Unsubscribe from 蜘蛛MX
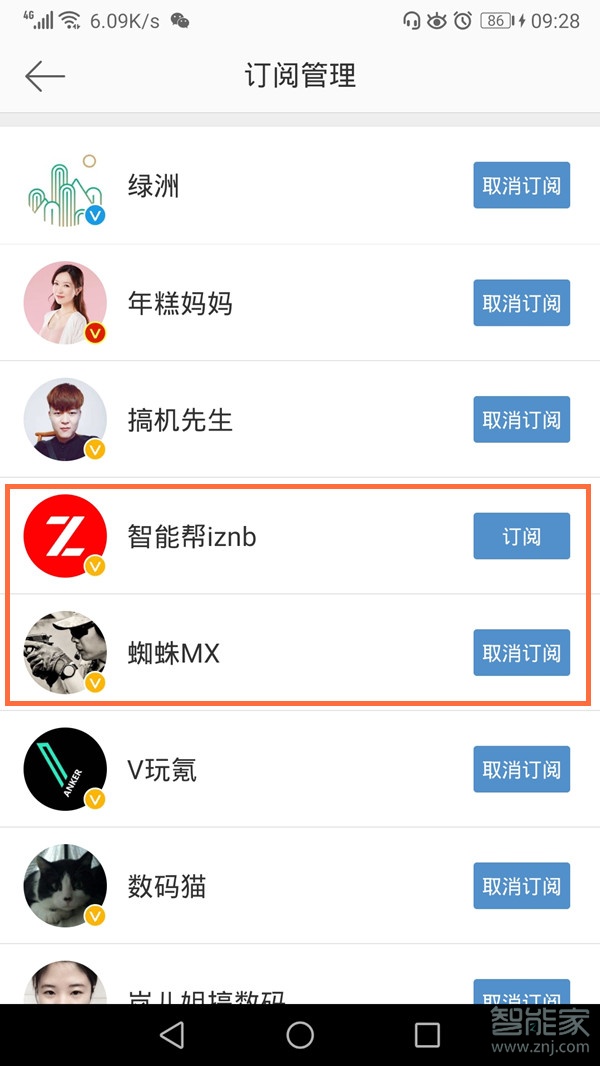The height and width of the screenshot is (1066, 600). [521, 653]
